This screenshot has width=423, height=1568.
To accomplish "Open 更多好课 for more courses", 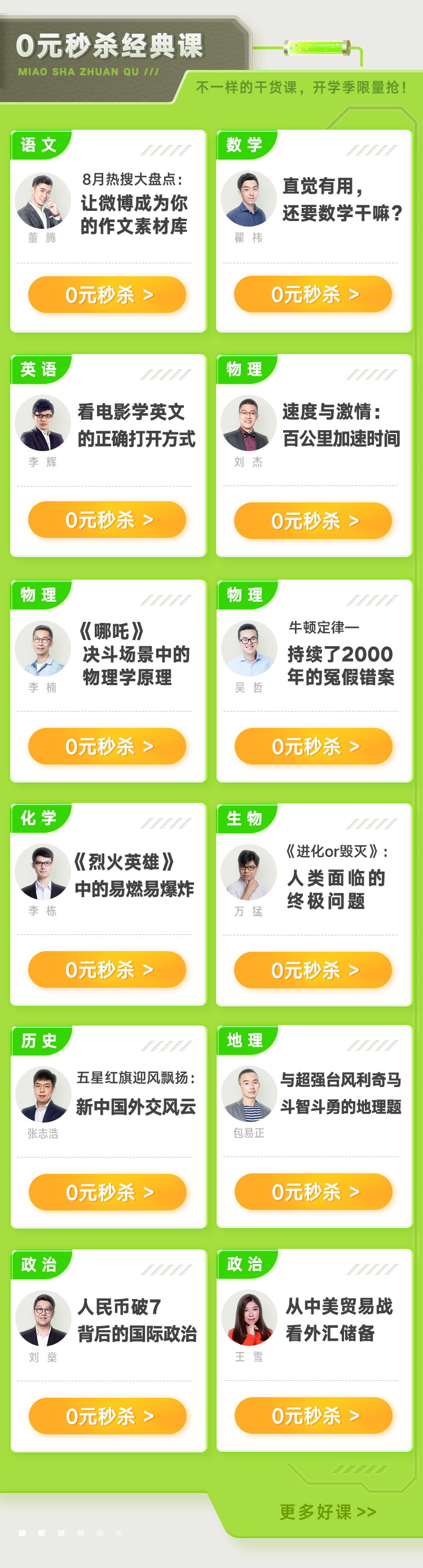I will pos(328,1512).
